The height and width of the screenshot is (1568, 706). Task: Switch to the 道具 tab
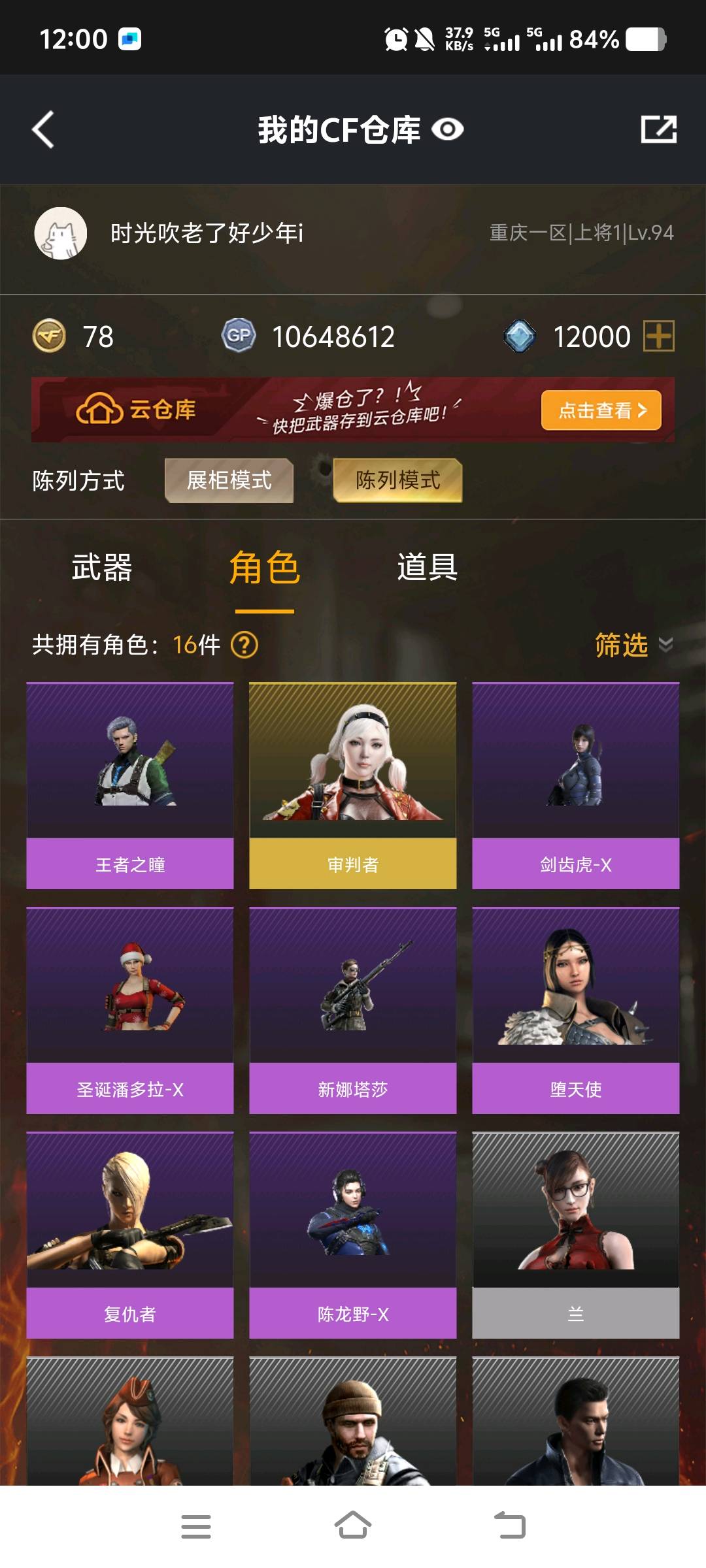pyautogui.click(x=427, y=567)
